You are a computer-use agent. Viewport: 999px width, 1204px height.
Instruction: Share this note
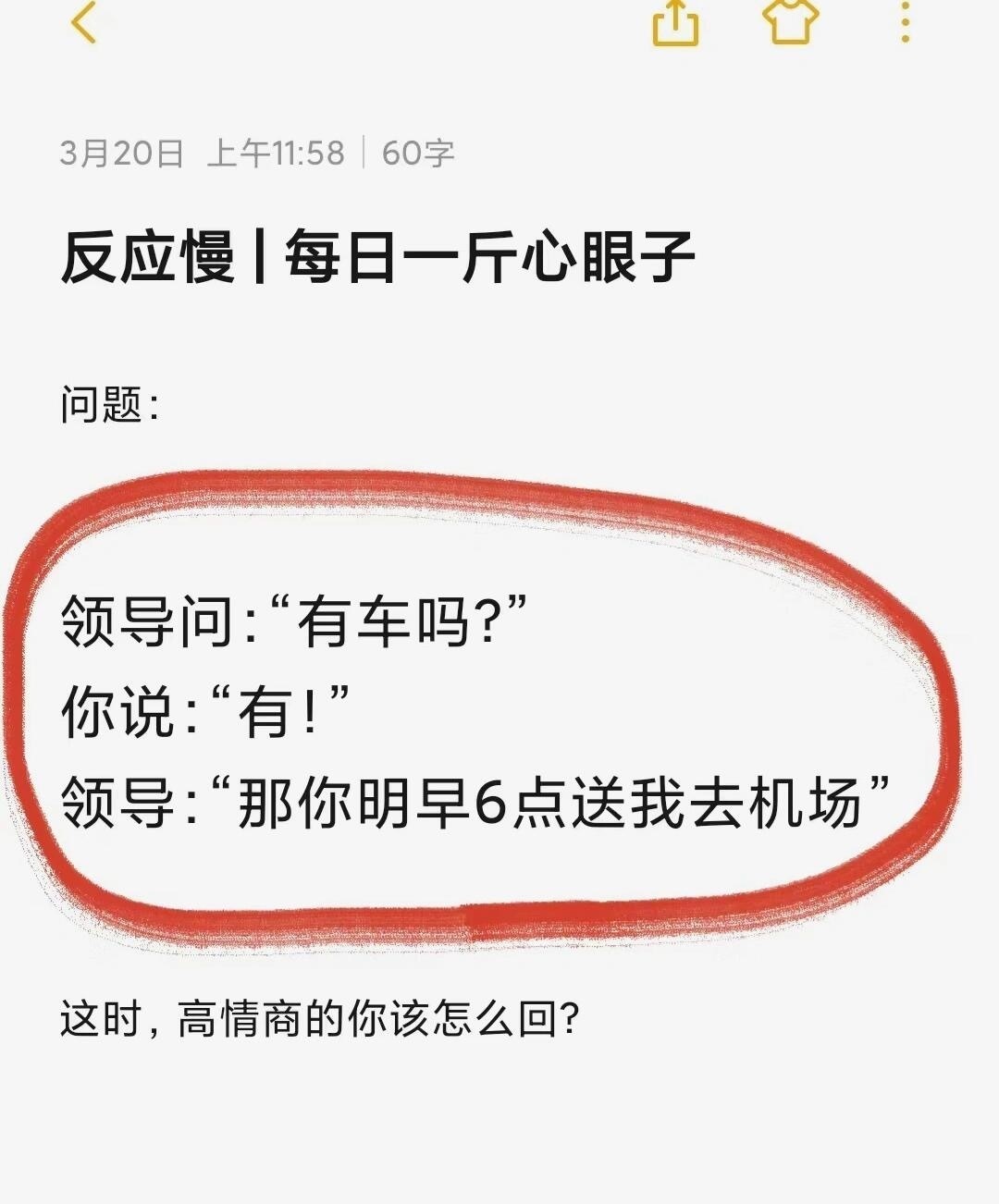(675, 22)
